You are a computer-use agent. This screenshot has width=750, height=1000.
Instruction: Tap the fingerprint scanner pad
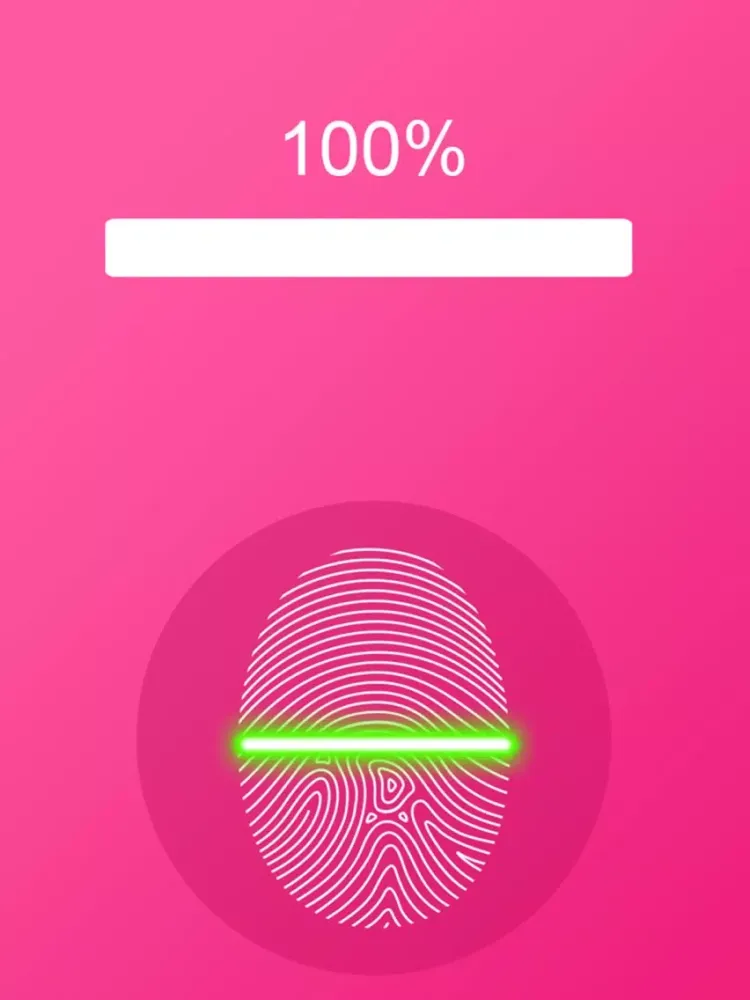373,738
